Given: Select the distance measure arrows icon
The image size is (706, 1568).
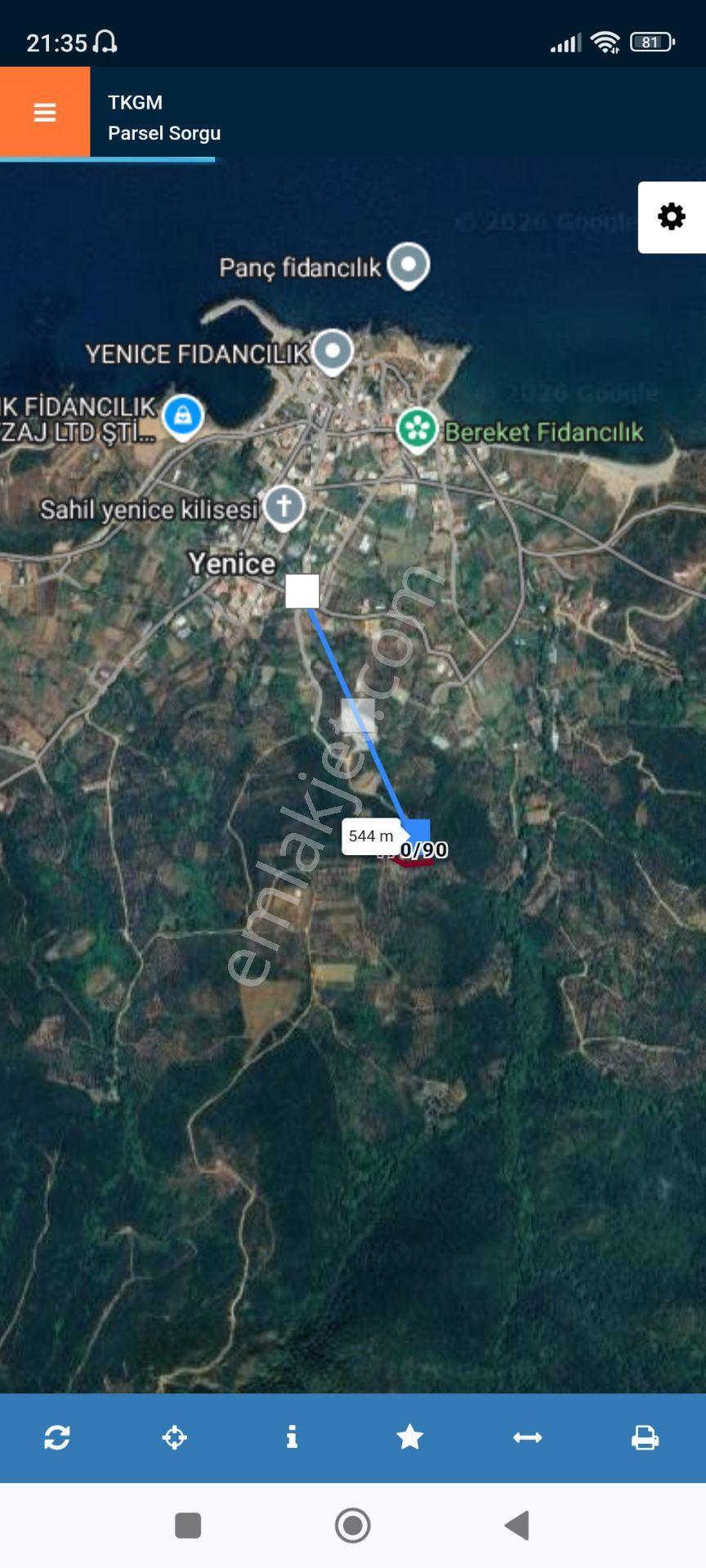Looking at the screenshot, I should (527, 1437).
